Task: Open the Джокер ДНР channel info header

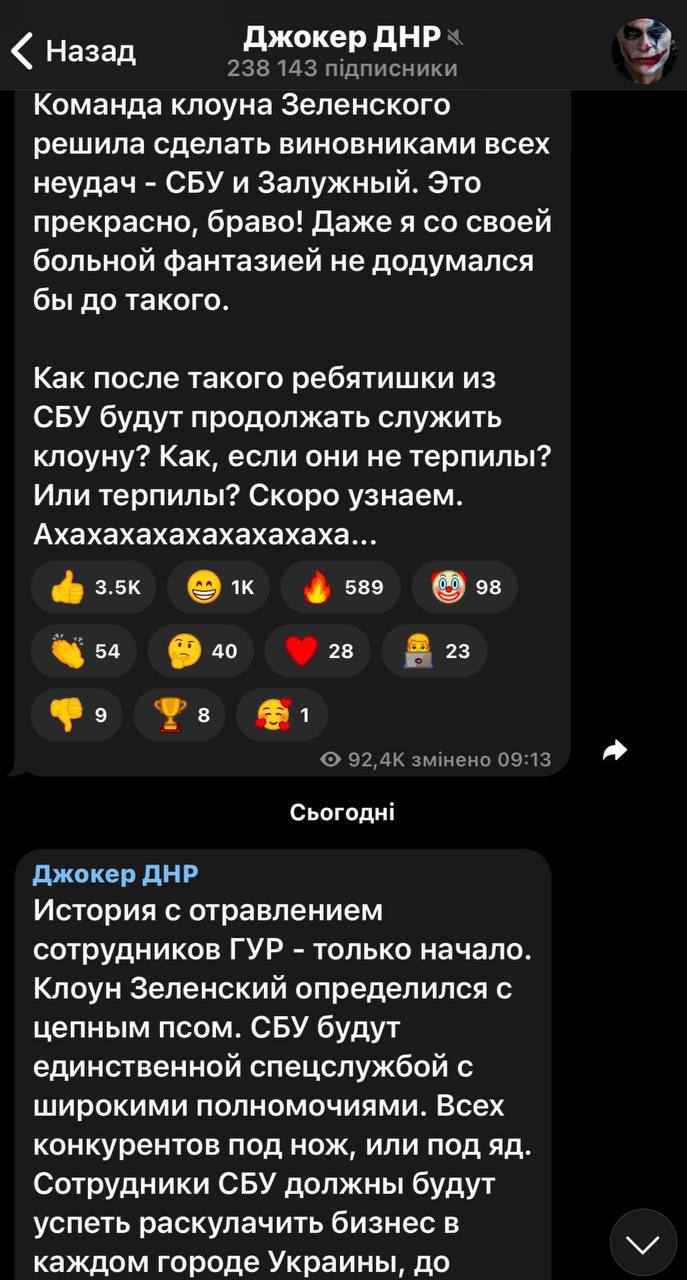Action: (x=342, y=52)
